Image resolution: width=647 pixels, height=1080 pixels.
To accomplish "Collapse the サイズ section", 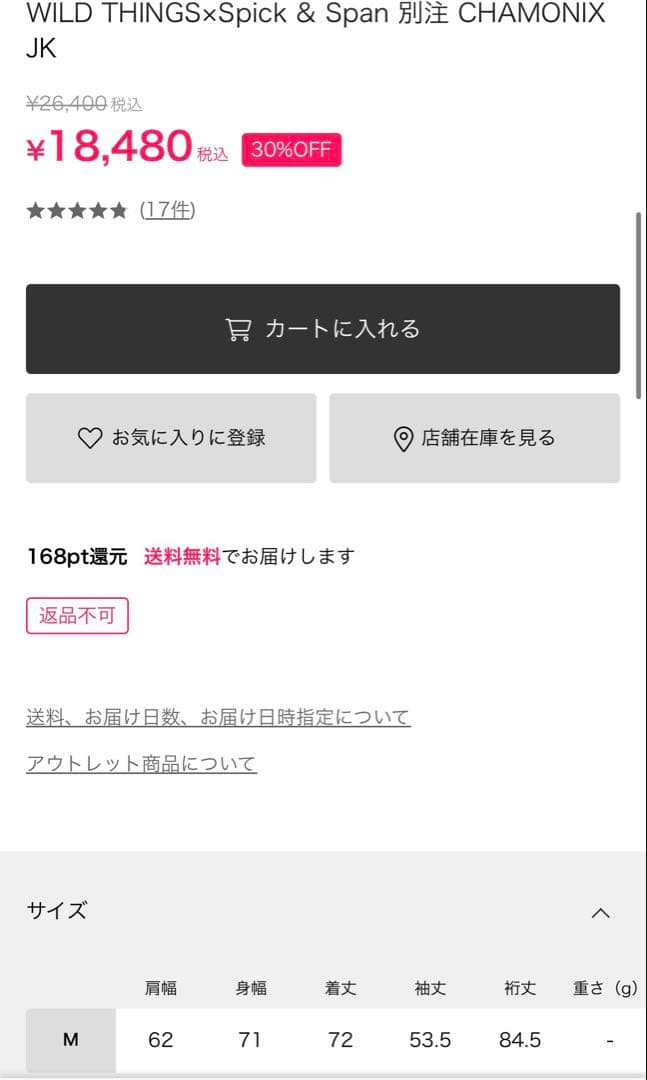I will [600, 912].
